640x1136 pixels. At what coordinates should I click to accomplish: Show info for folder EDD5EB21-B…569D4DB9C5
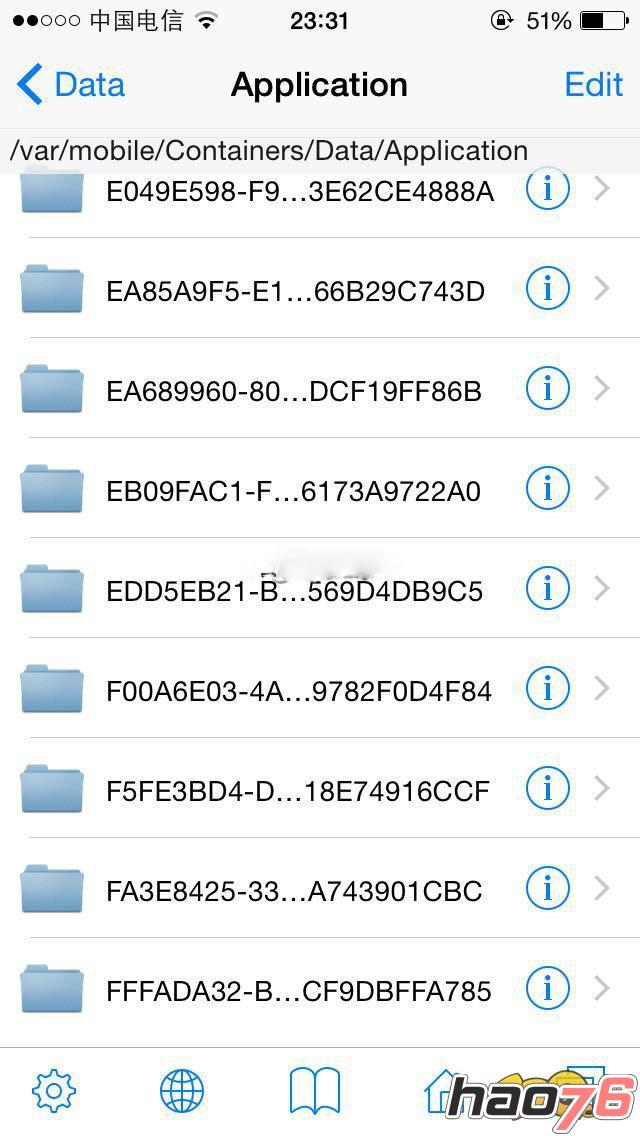548,588
